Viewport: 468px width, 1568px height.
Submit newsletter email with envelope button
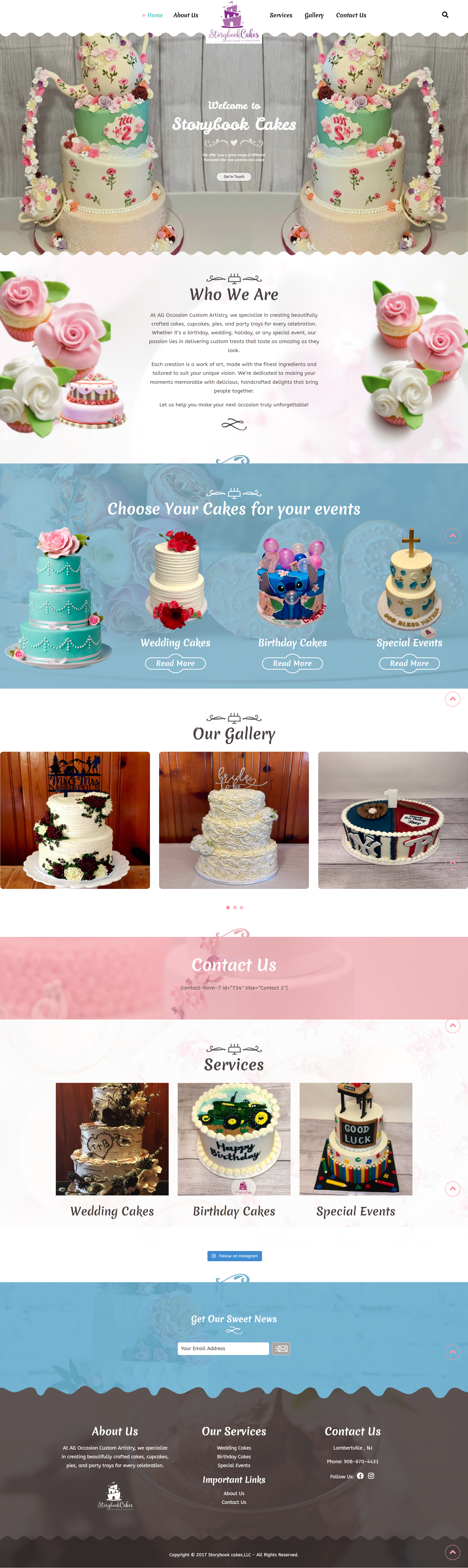pyautogui.click(x=281, y=1348)
